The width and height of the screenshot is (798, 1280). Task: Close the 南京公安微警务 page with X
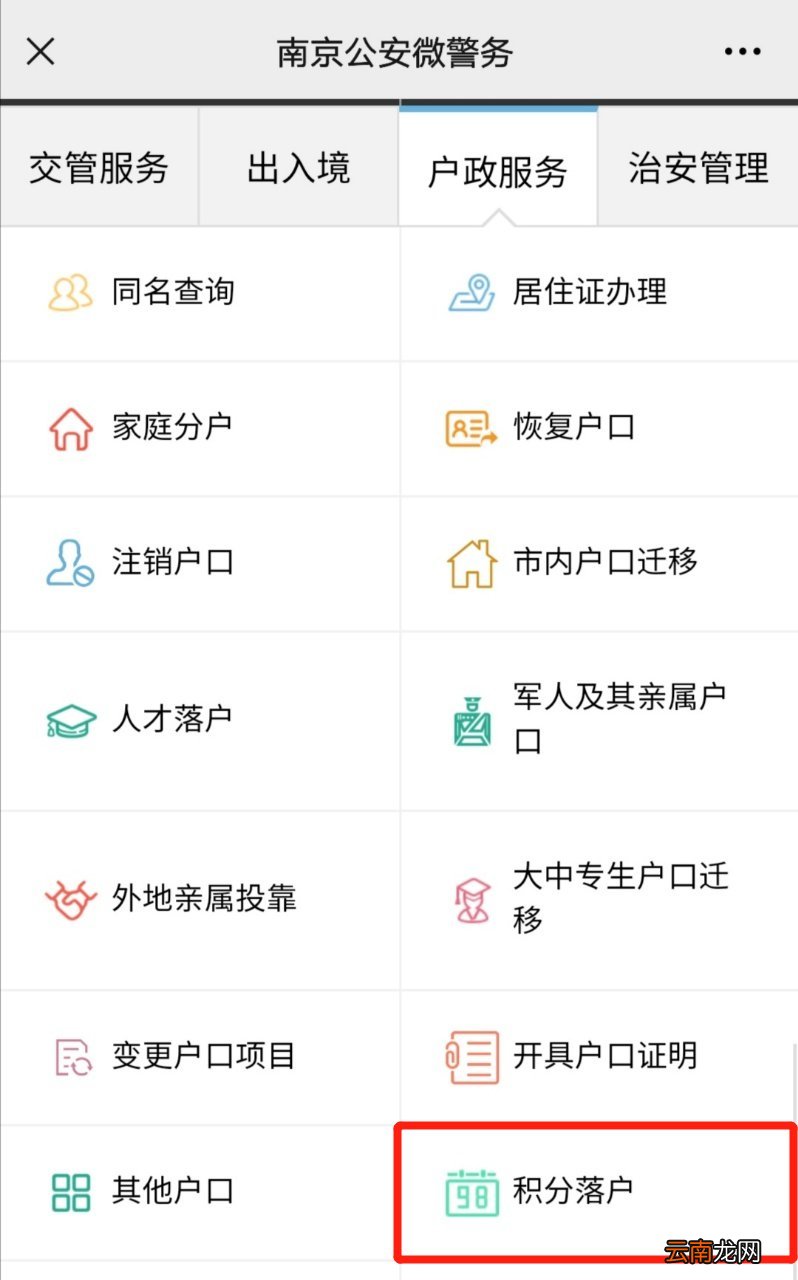coord(40,50)
